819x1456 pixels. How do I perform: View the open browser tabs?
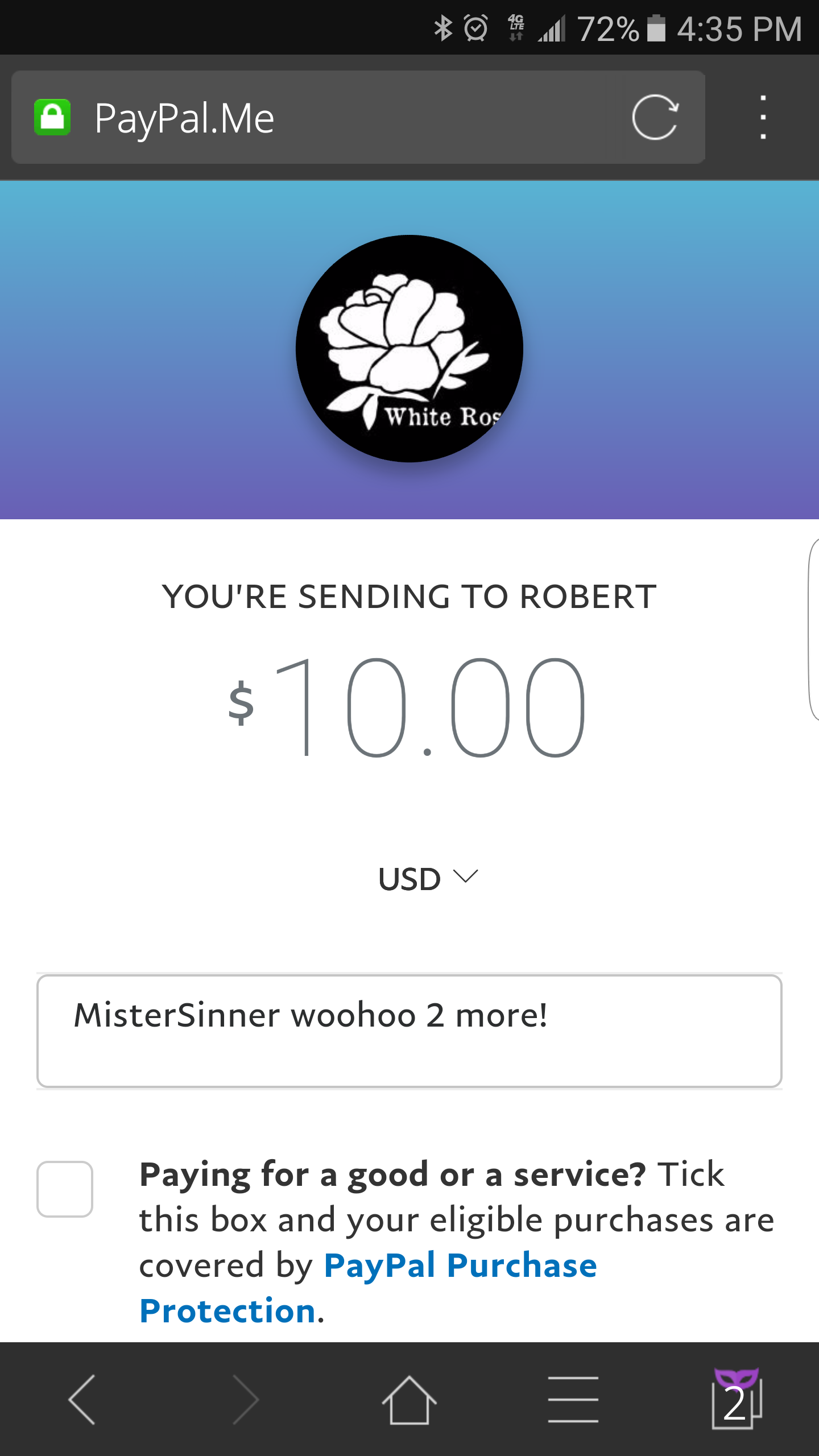point(737,1400)
